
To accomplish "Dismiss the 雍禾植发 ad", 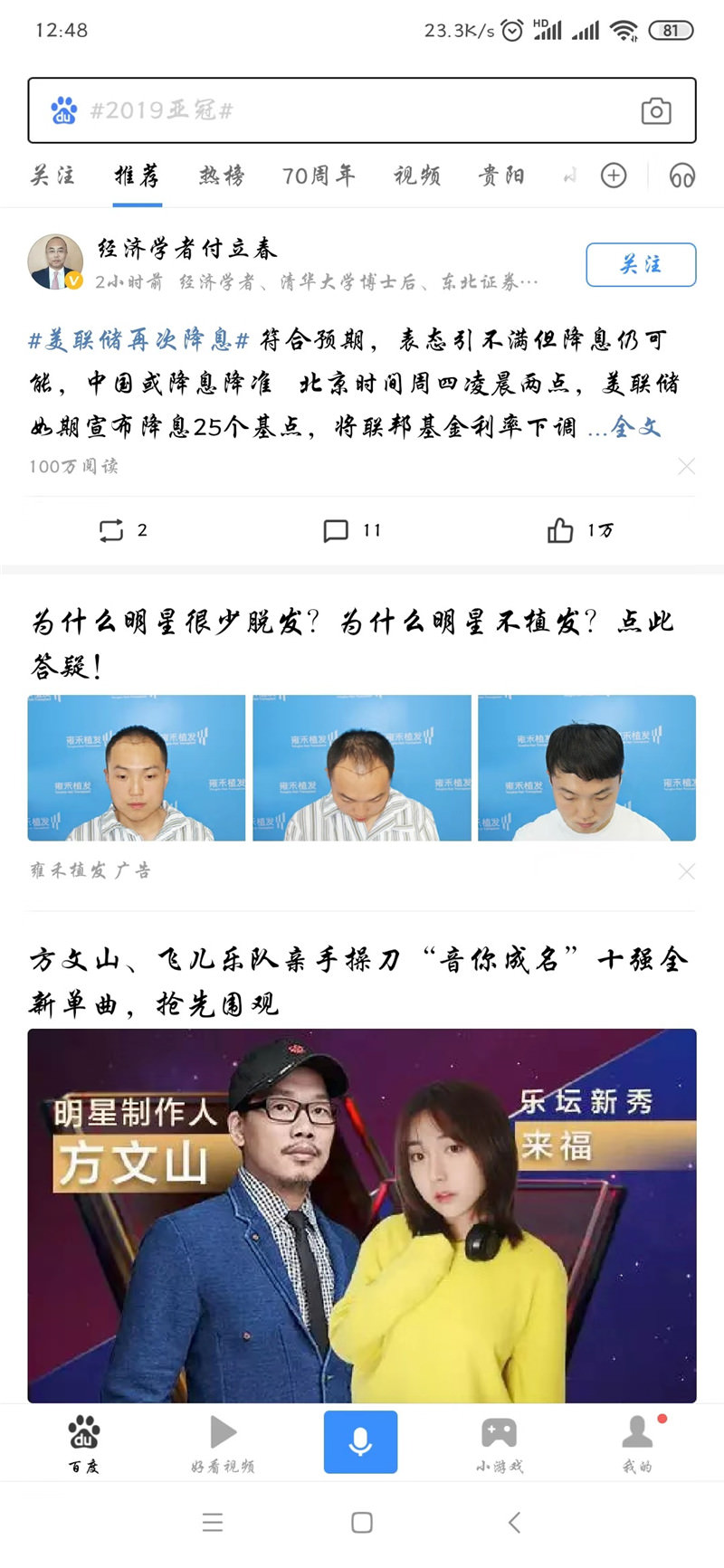I will pos(687,871).
